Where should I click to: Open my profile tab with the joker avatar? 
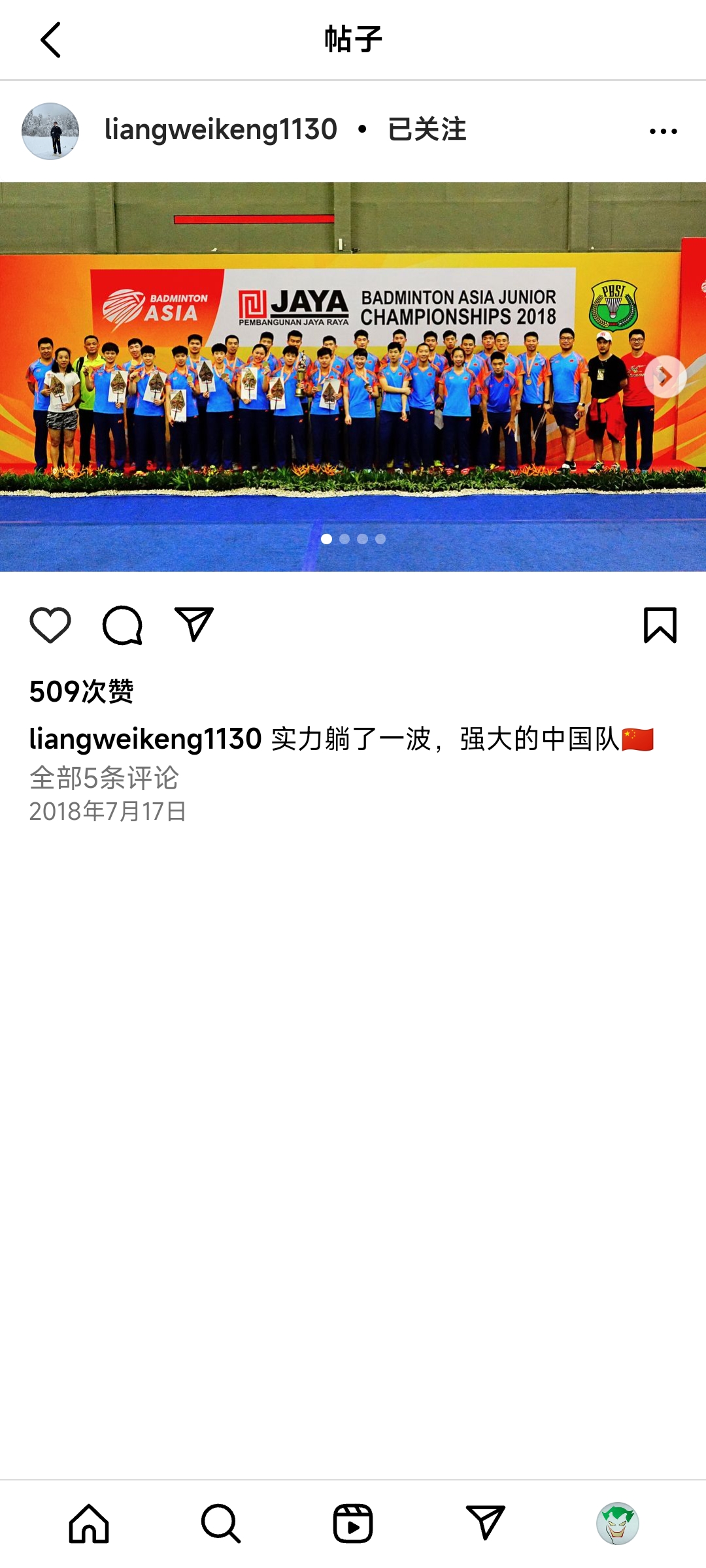click(x=617, y=1524)
